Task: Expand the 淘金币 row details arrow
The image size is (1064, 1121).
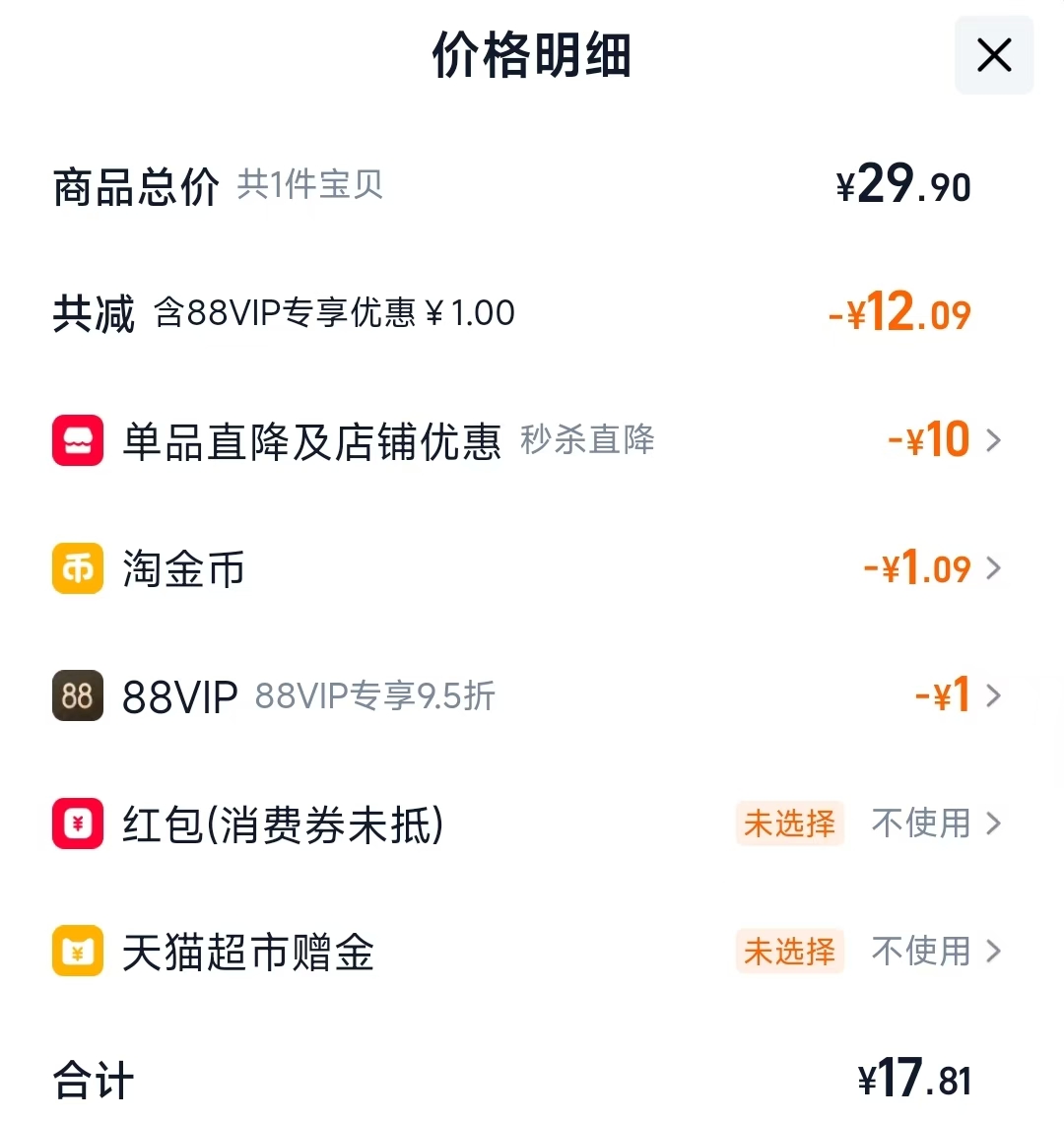Action: (995, 568)
